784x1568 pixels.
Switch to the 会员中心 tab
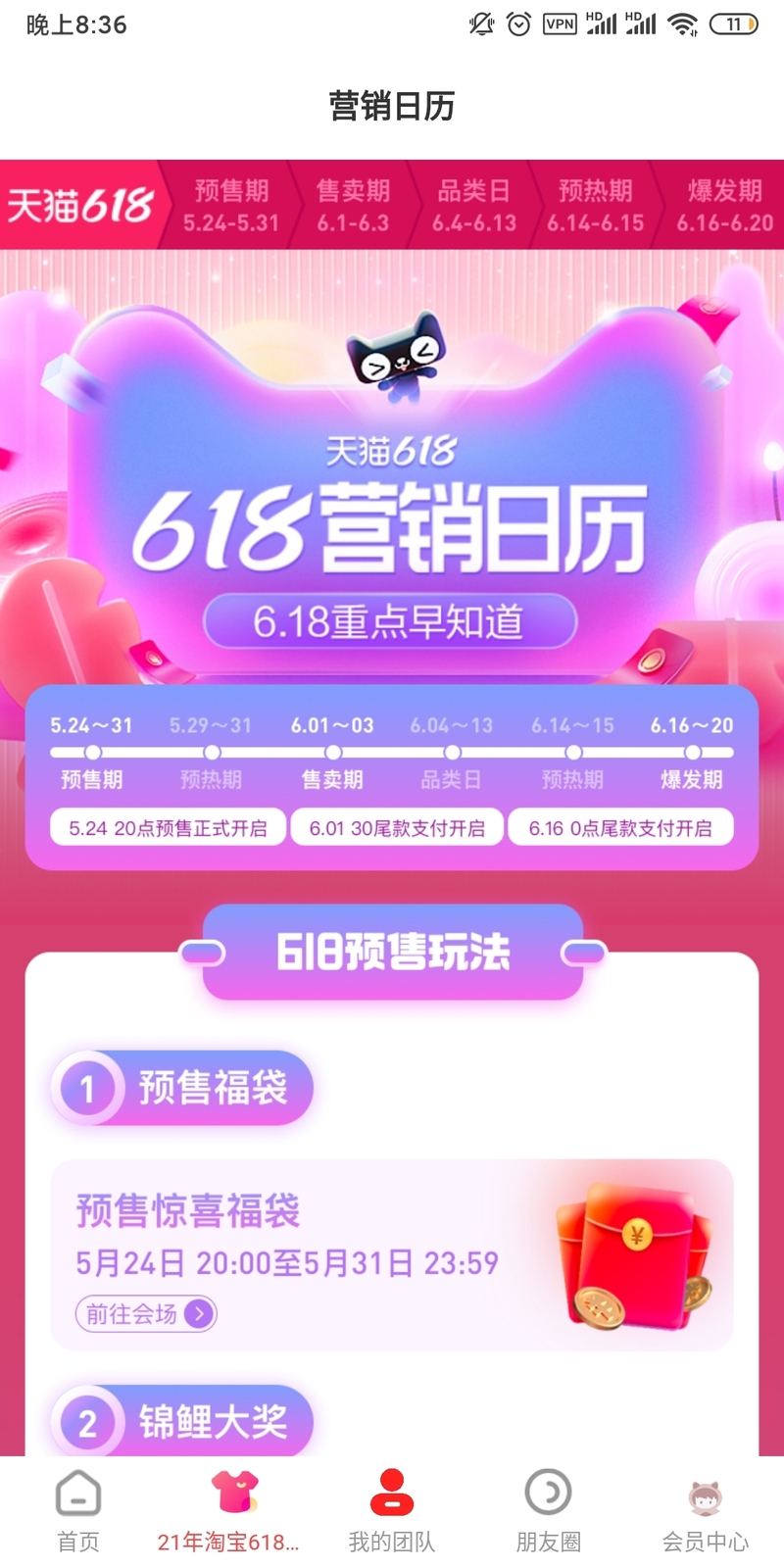pos(705,1510)
